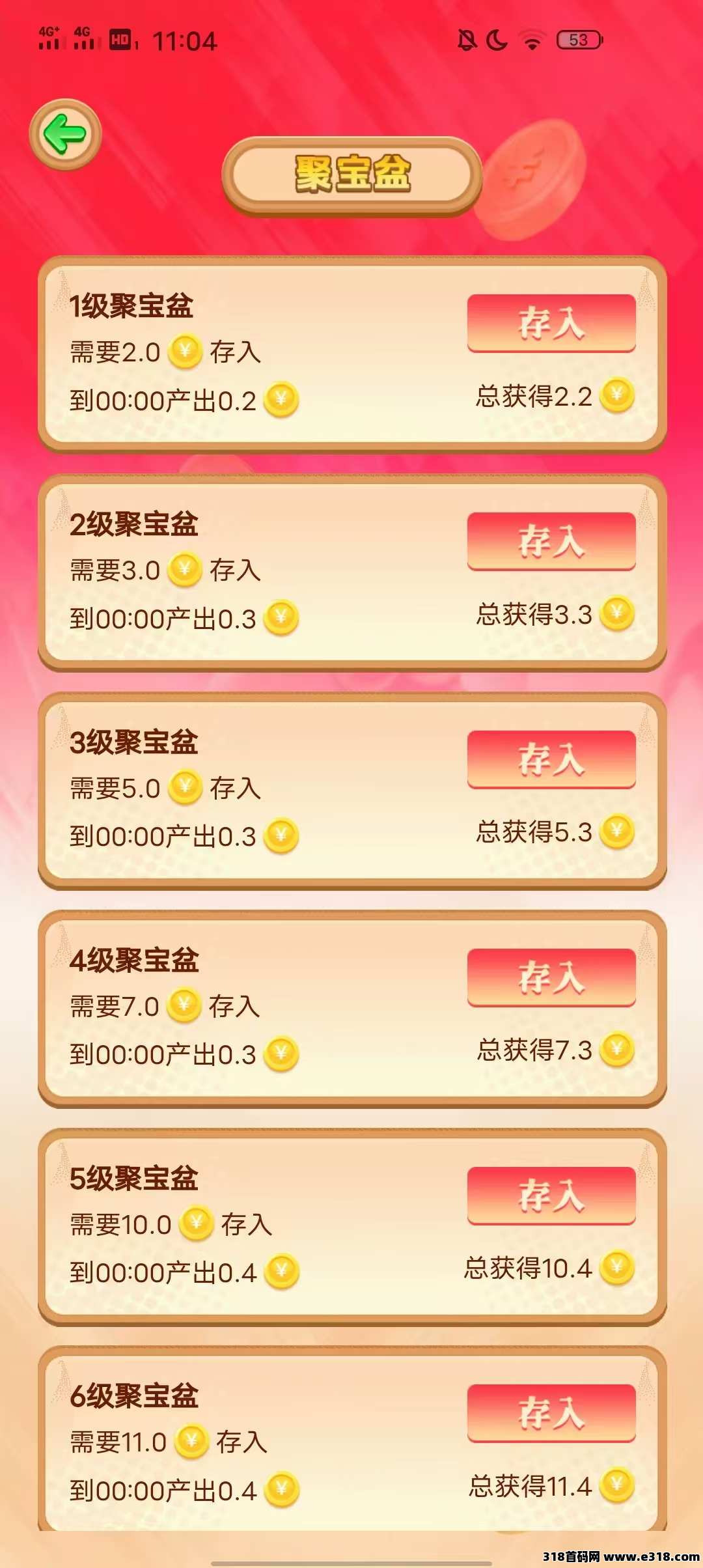Deposit 7.0 coins into 4级聚宝盆
Image resolution: width=703 pixels, height=1568 pixels.
coord(551,977)
